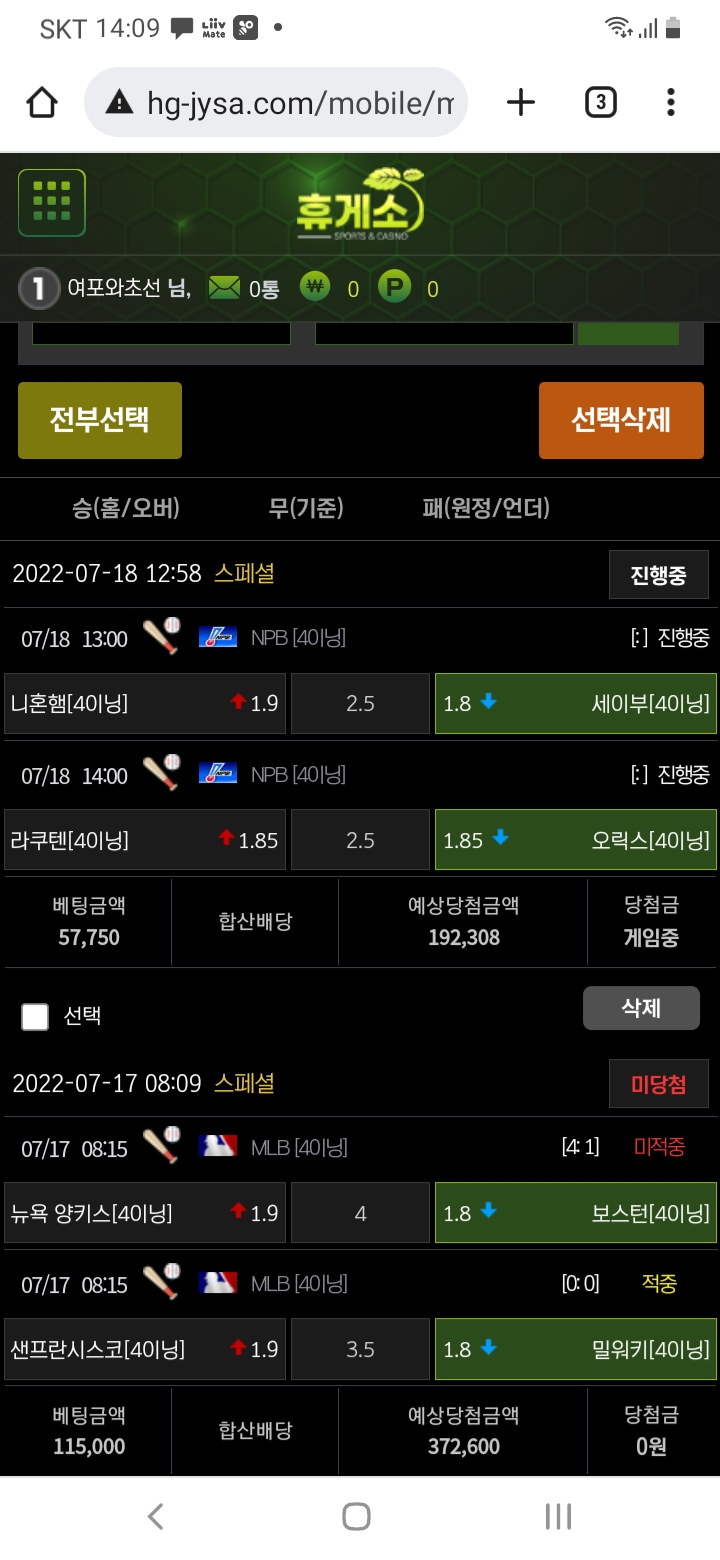The width and height of the screenshot is (720, 1560).
Task: Open a new browser tab
Action: [x=521, y=102]
